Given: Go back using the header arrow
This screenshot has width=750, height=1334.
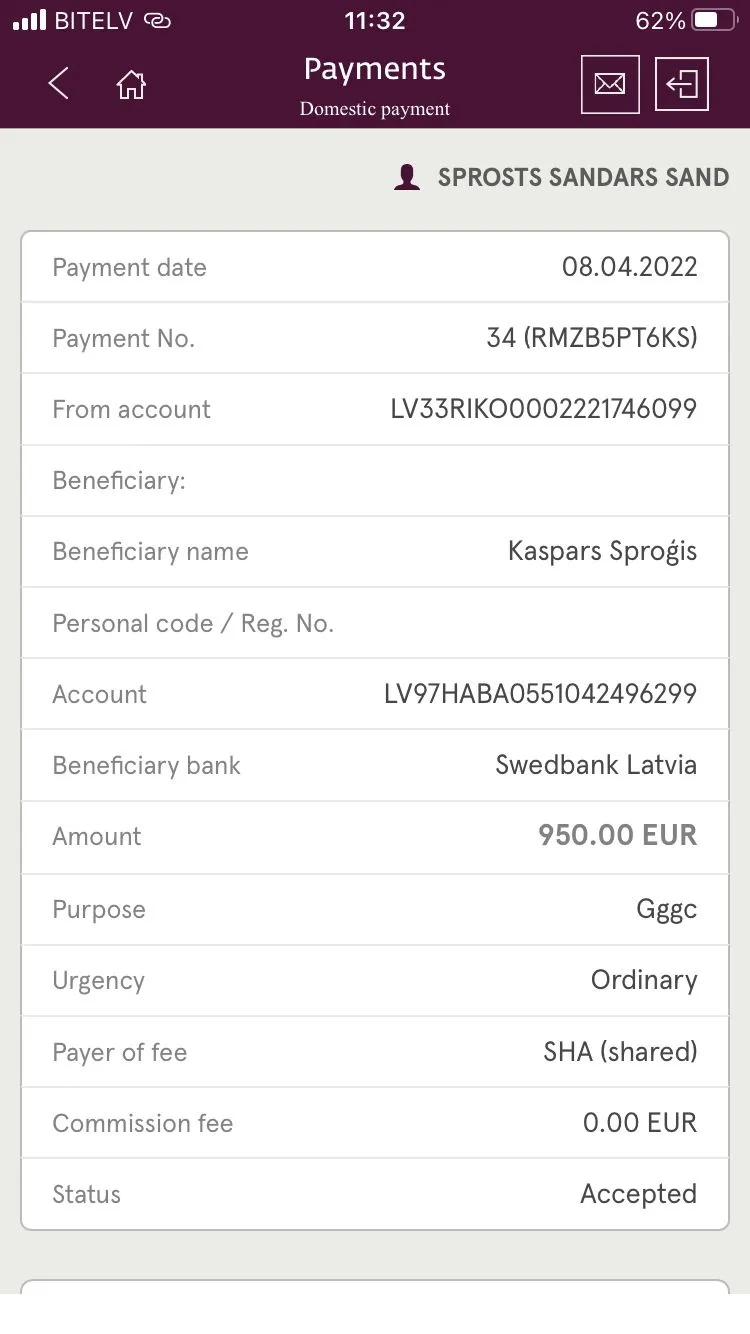Looking at the screenshot, I should point(59,84).
